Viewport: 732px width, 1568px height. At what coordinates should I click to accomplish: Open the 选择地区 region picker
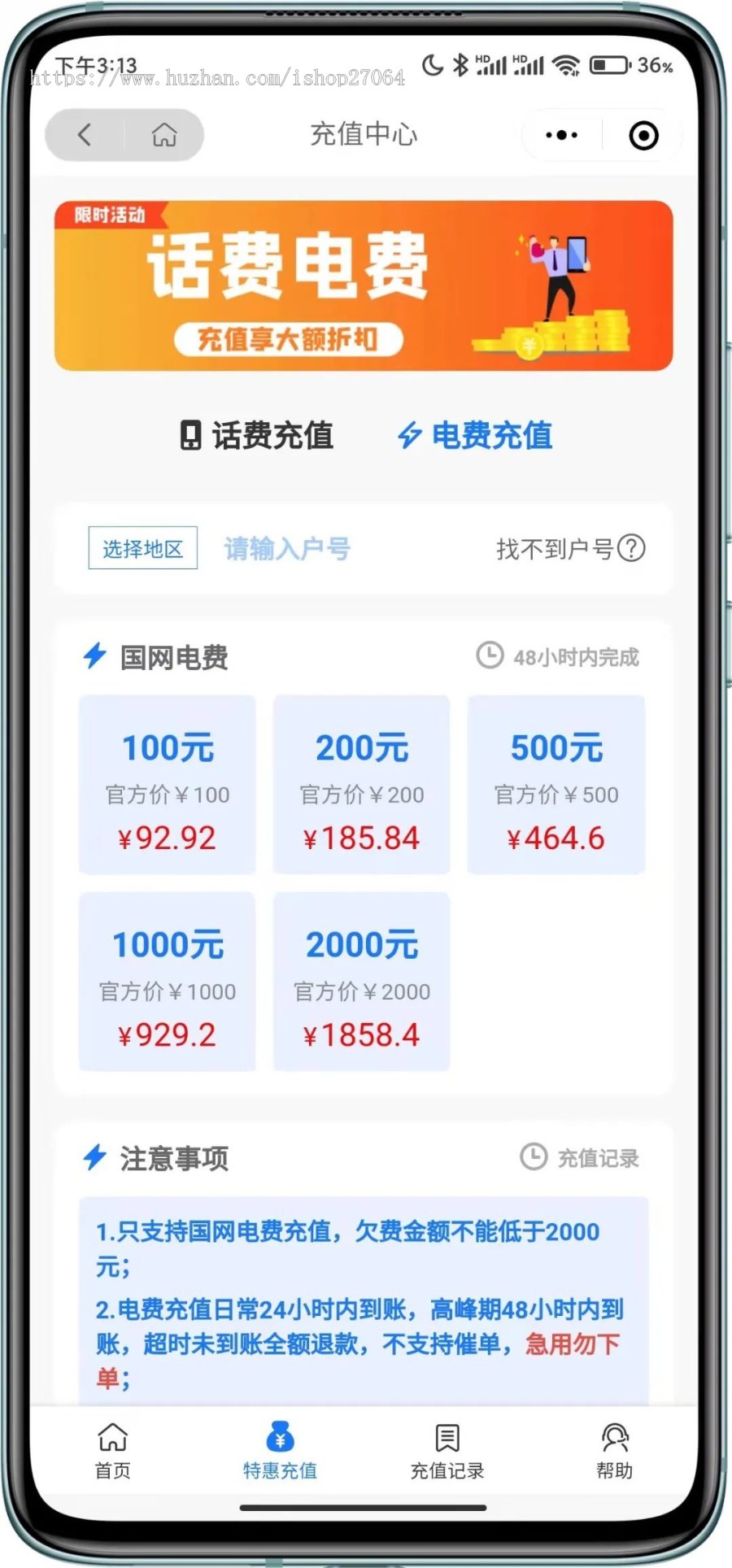(x=142, y=549)
